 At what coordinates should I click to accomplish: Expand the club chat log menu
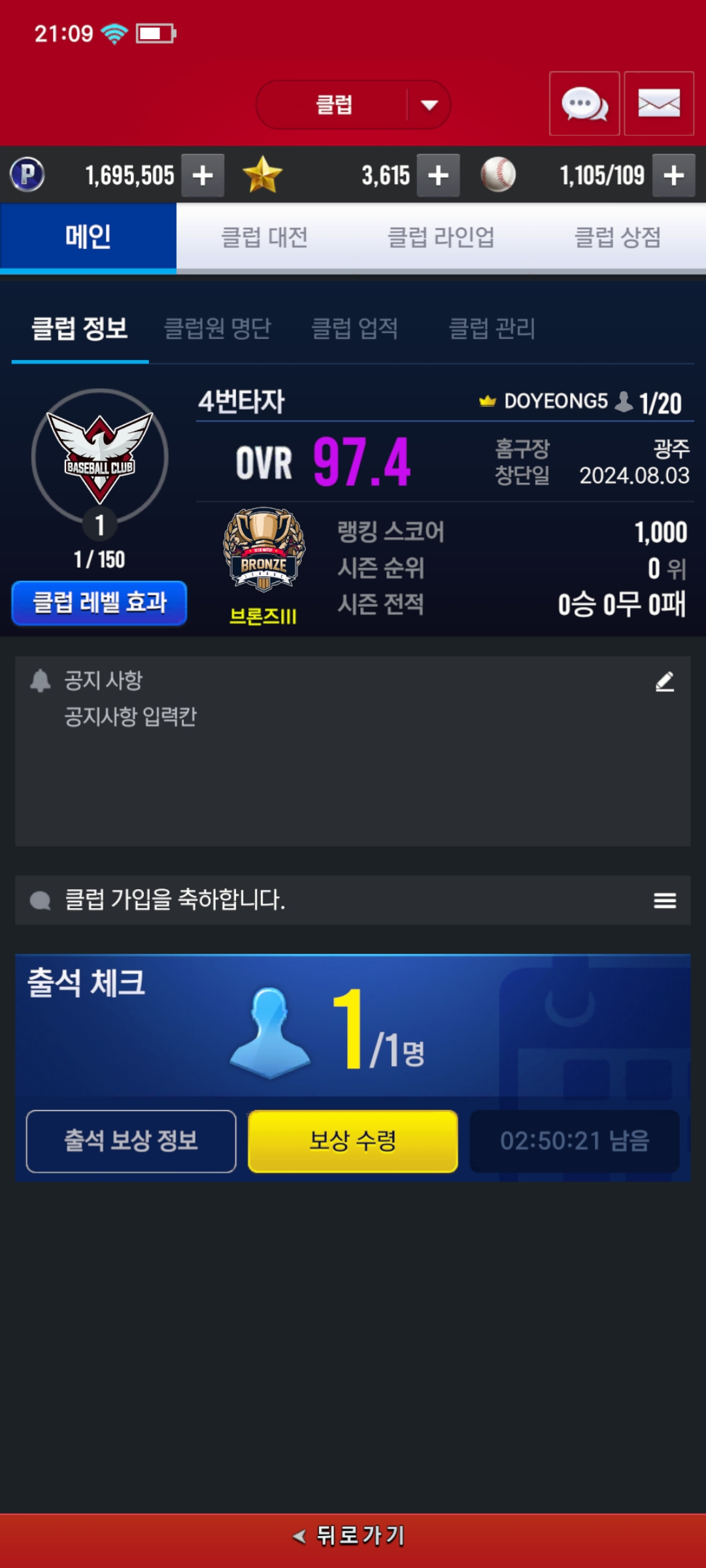pos(665,900)
